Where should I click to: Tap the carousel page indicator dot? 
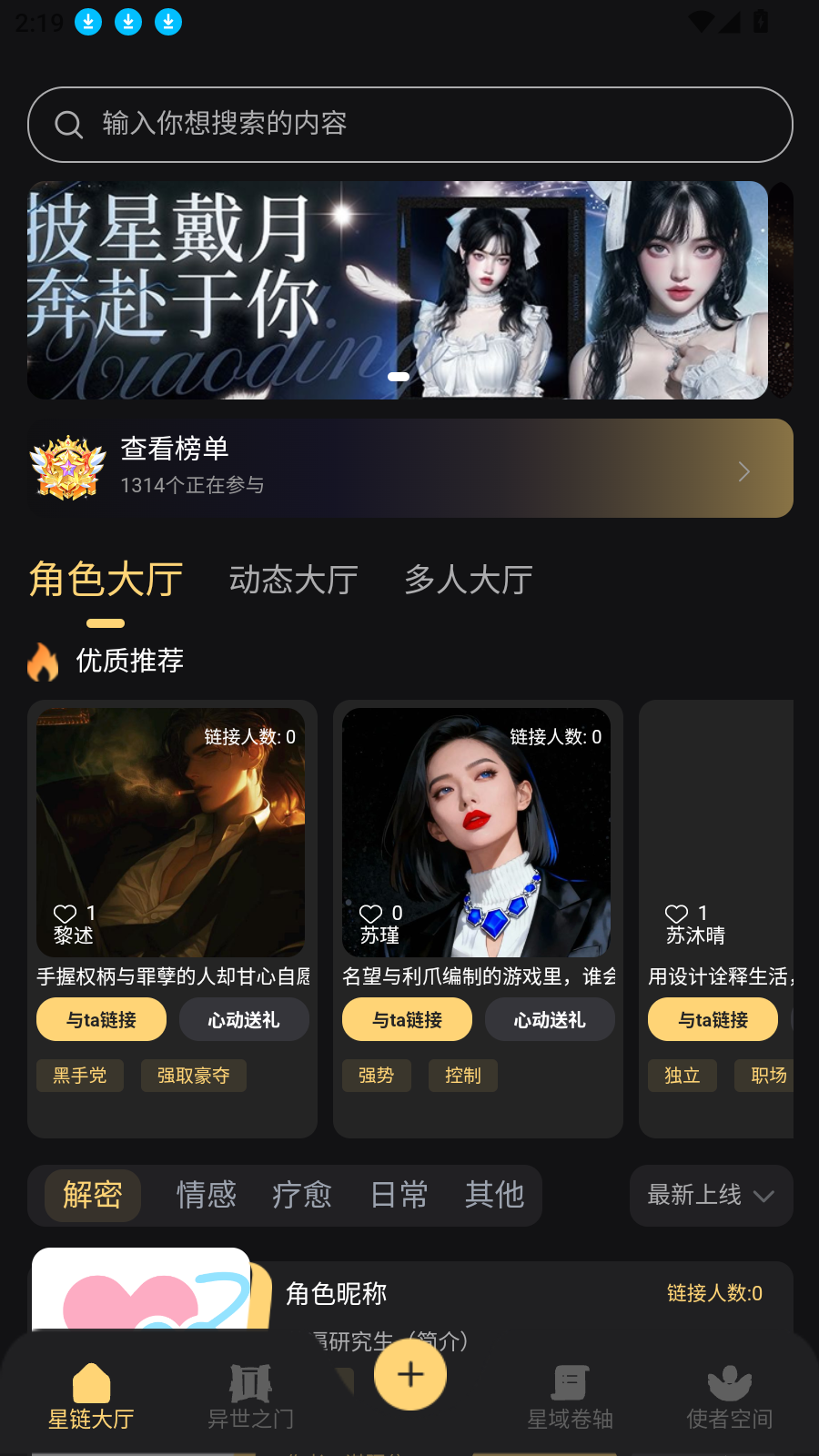[398, 375]
